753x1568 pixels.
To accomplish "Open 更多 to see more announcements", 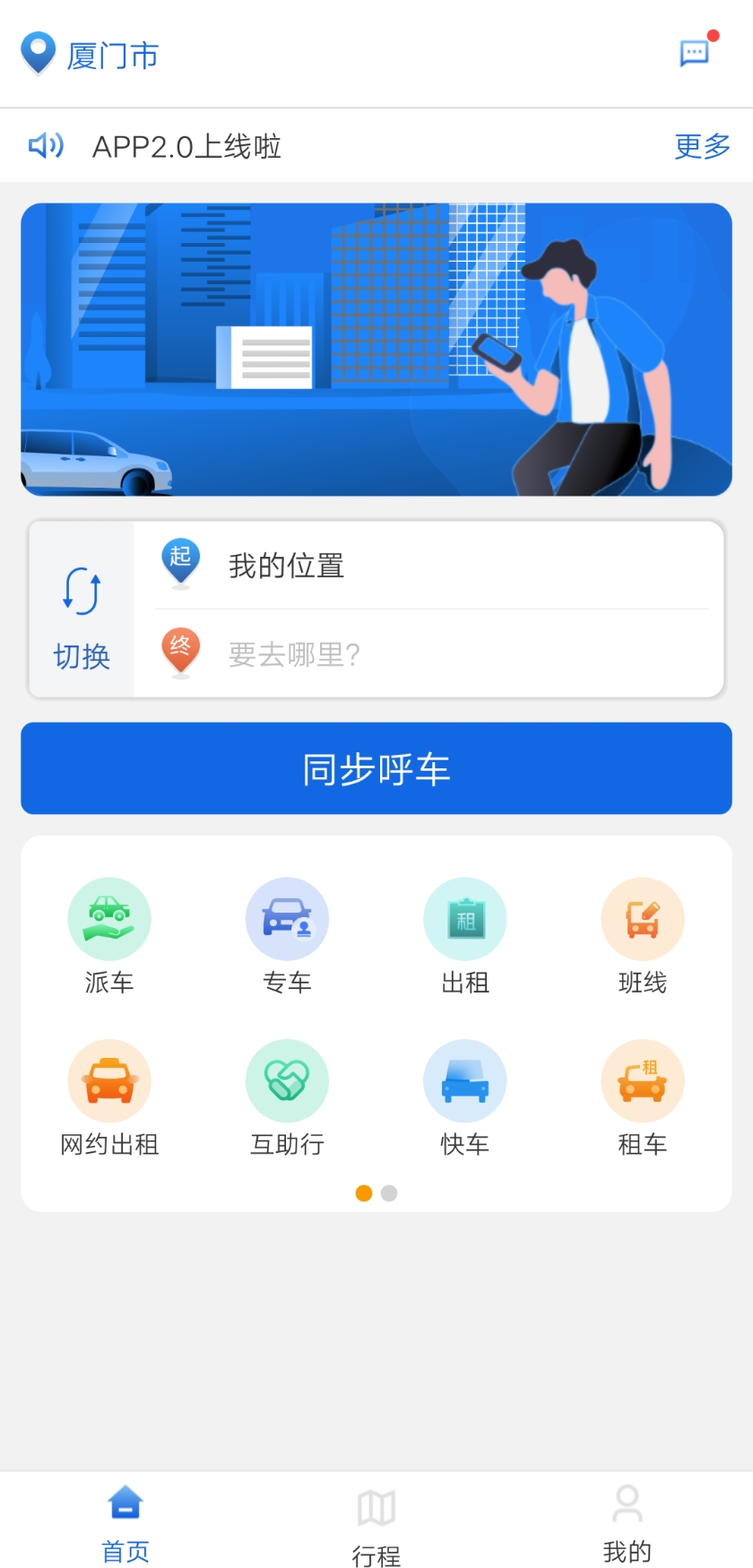I will [702, 146].
